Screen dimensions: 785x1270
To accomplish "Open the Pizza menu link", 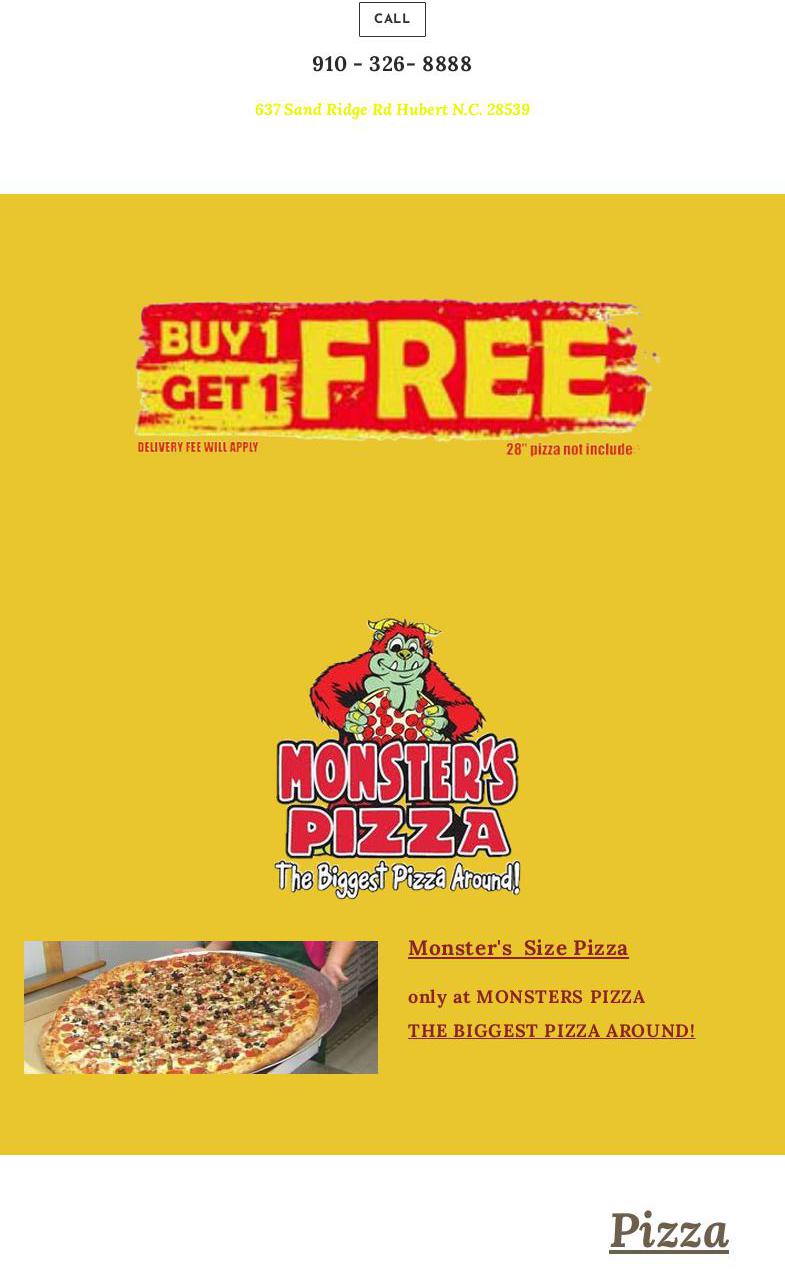I will pos(668,1230).
